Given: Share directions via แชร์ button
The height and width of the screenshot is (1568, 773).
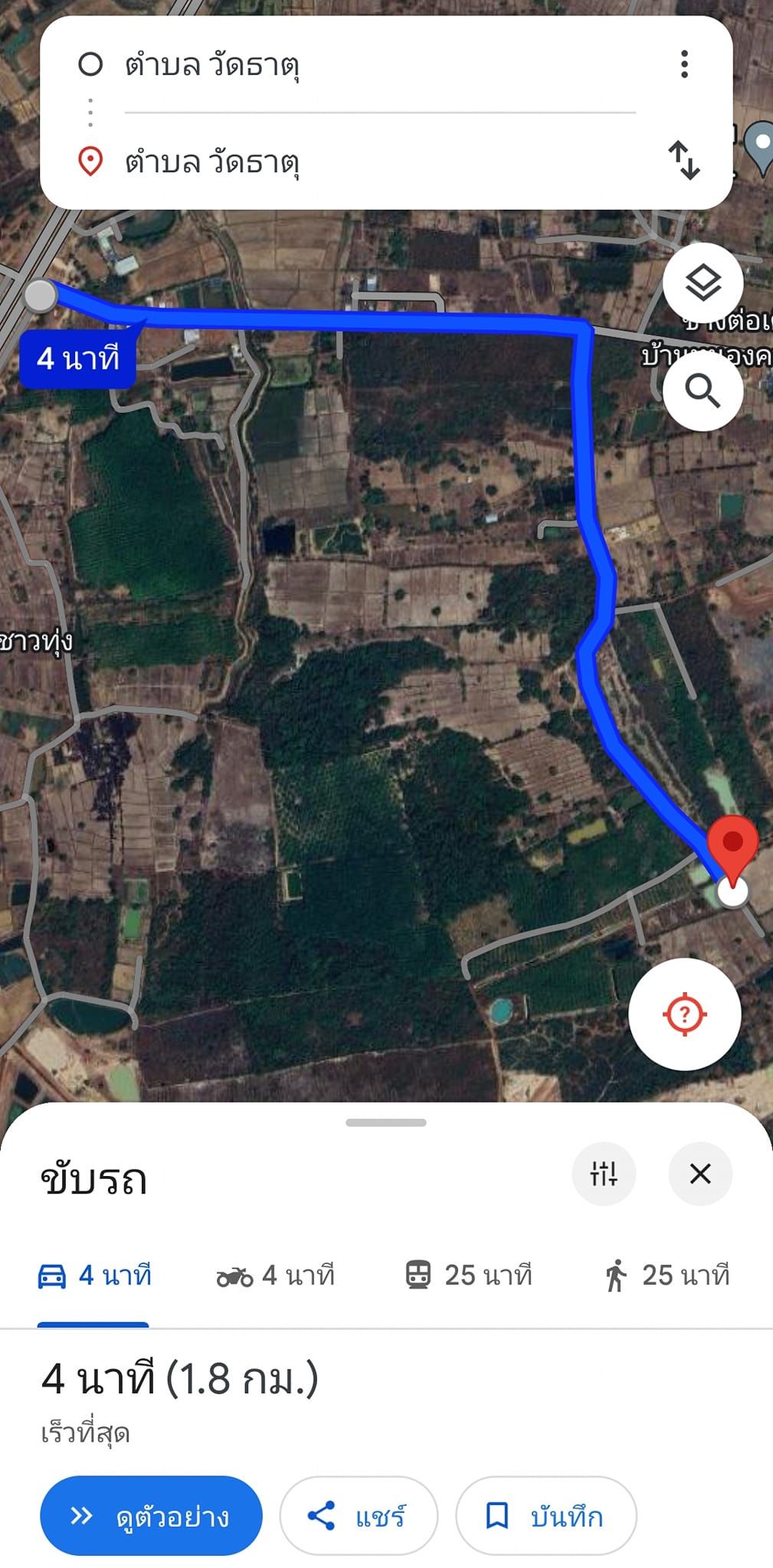Looking at the screenshot, I should pos(359,1516).
